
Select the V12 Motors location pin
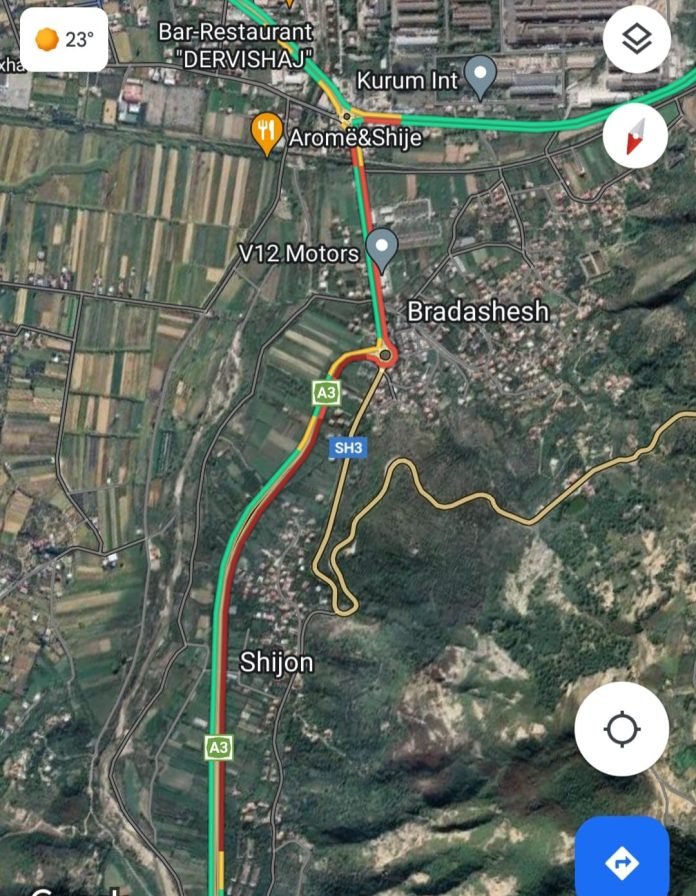(x=382, y=248)
